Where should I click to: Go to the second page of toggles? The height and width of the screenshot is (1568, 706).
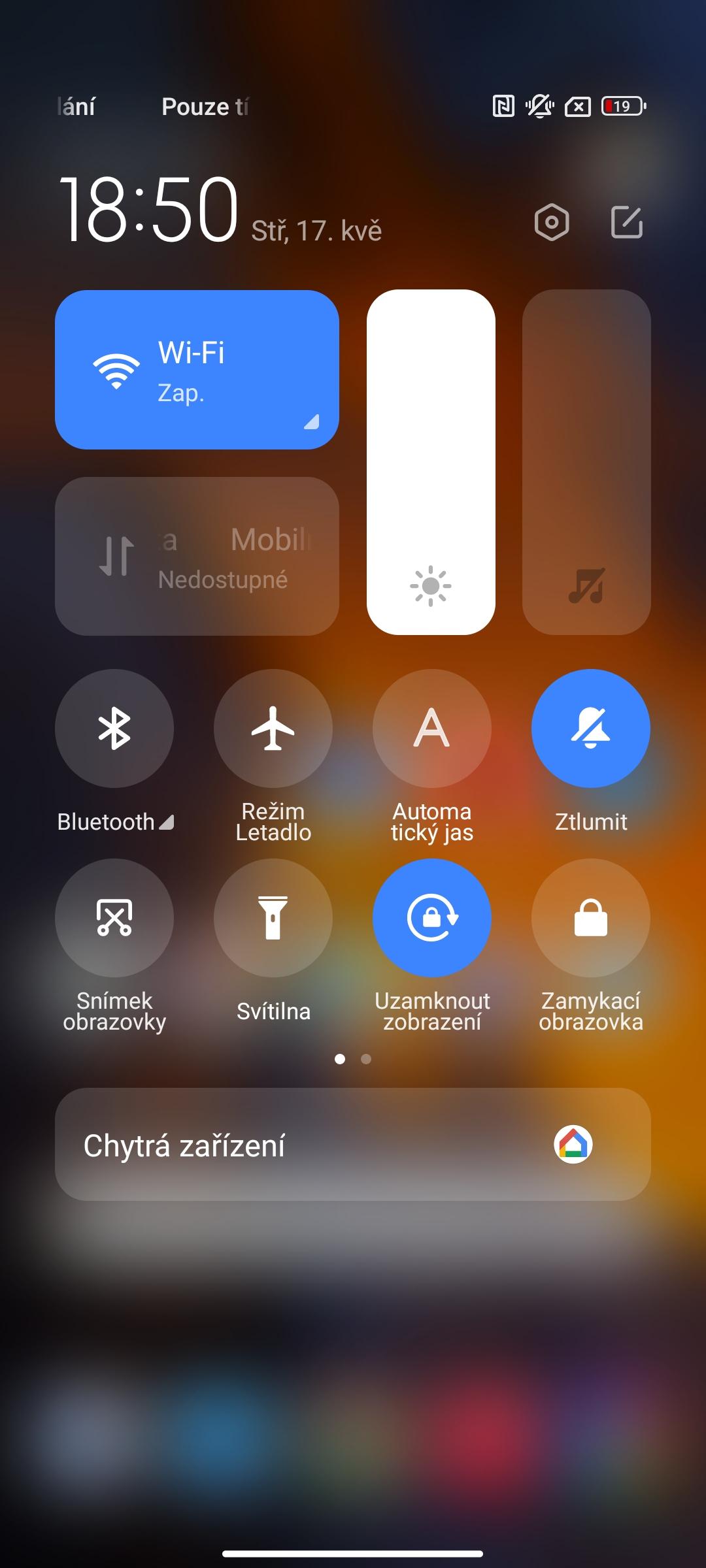[366, 1059]
